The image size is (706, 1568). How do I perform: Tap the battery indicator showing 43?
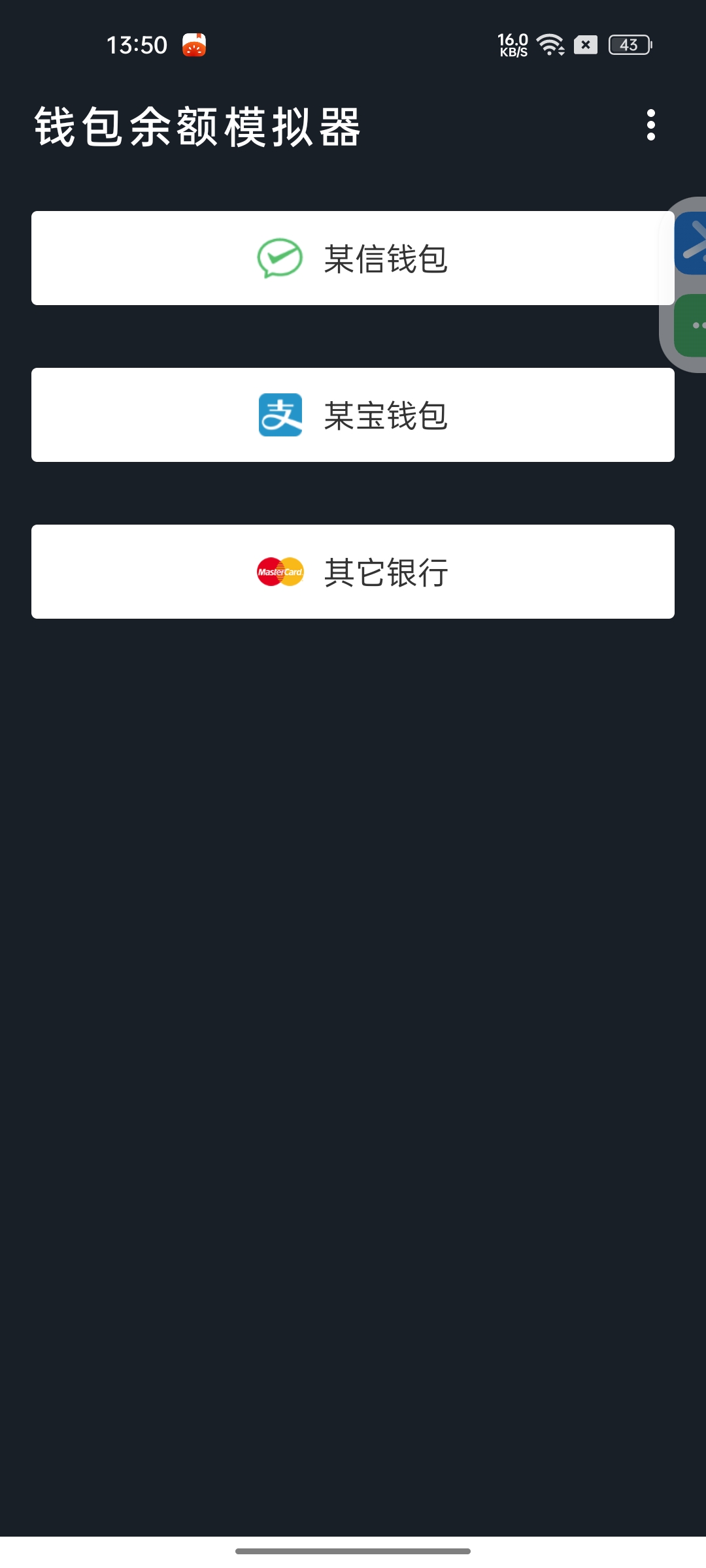630,44
